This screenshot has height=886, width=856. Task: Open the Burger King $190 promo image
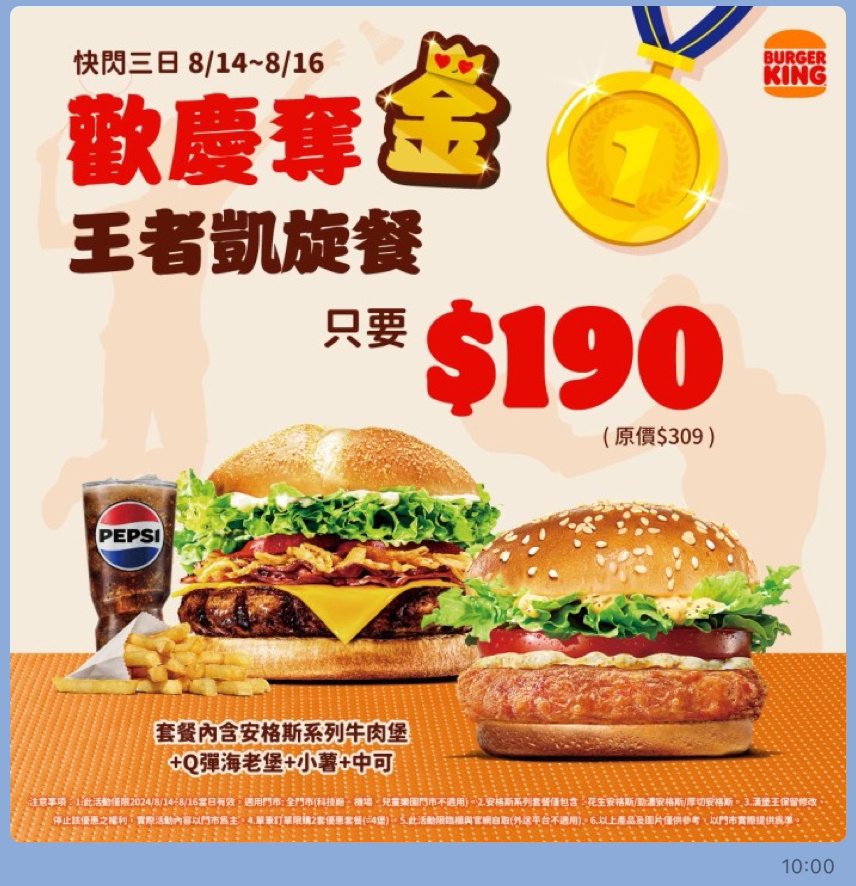[x=428, y=425]
